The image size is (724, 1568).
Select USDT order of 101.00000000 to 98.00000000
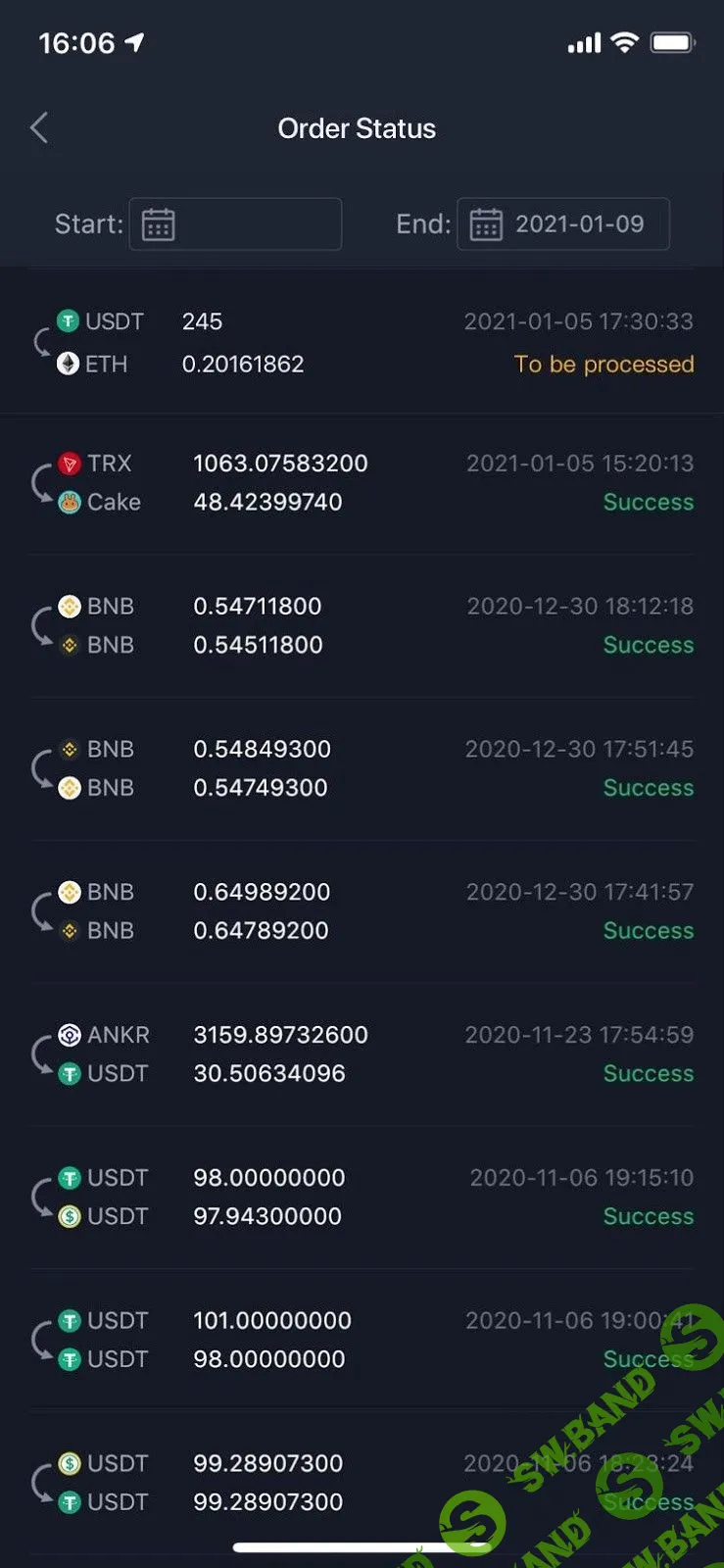362,1340
